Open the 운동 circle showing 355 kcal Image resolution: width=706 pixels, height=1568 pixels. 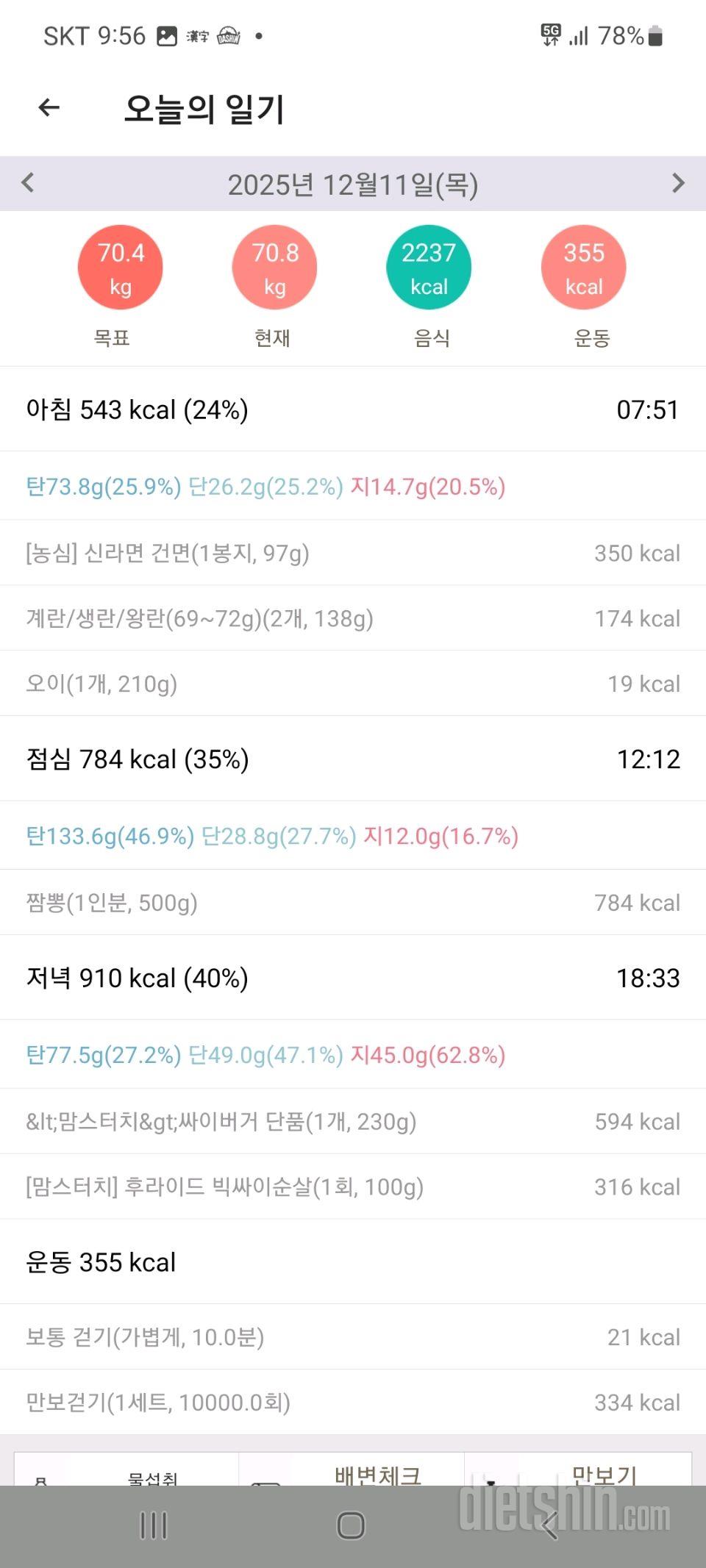point(583,267)
